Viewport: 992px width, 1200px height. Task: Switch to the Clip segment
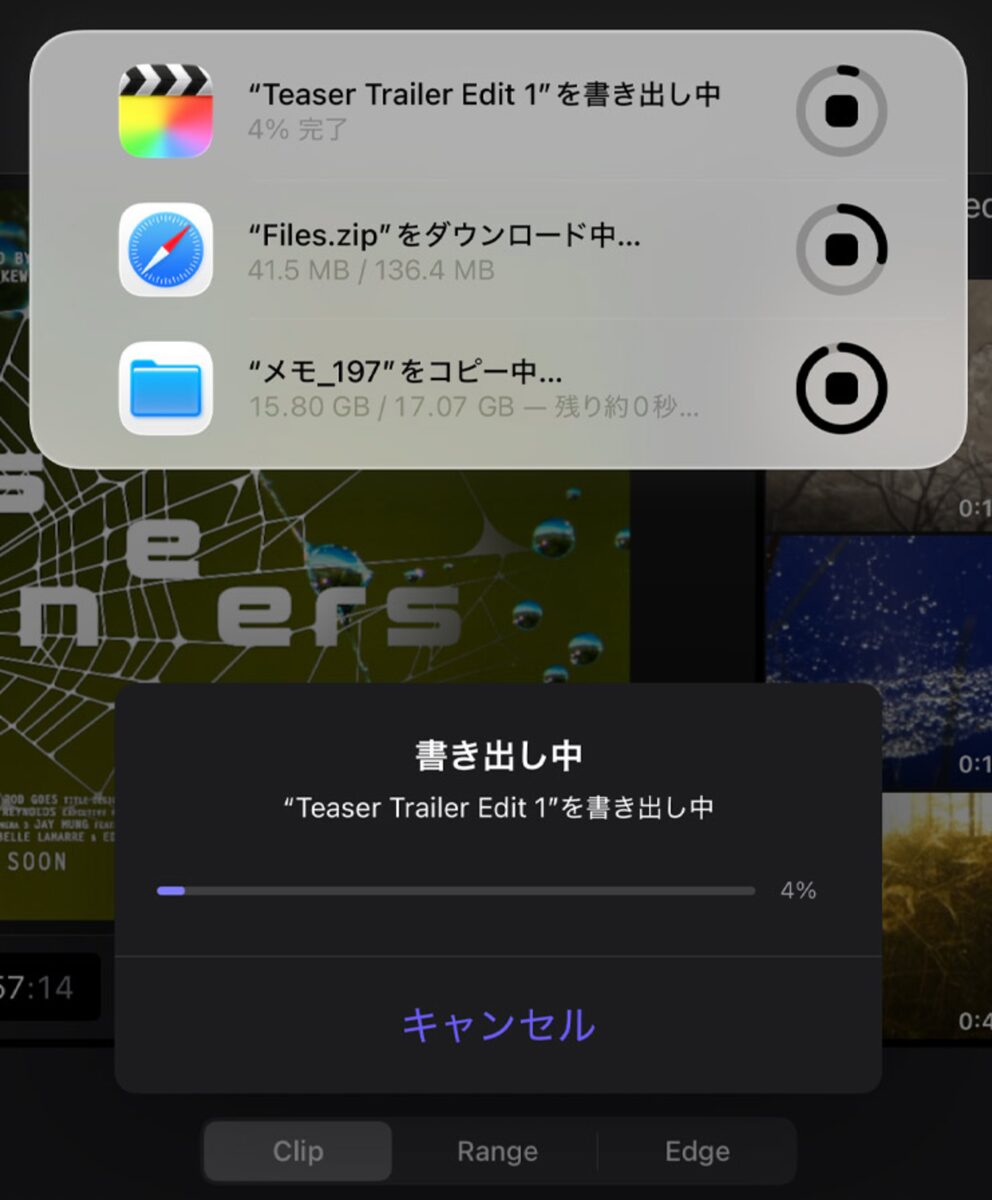(x=298, y=1151)
